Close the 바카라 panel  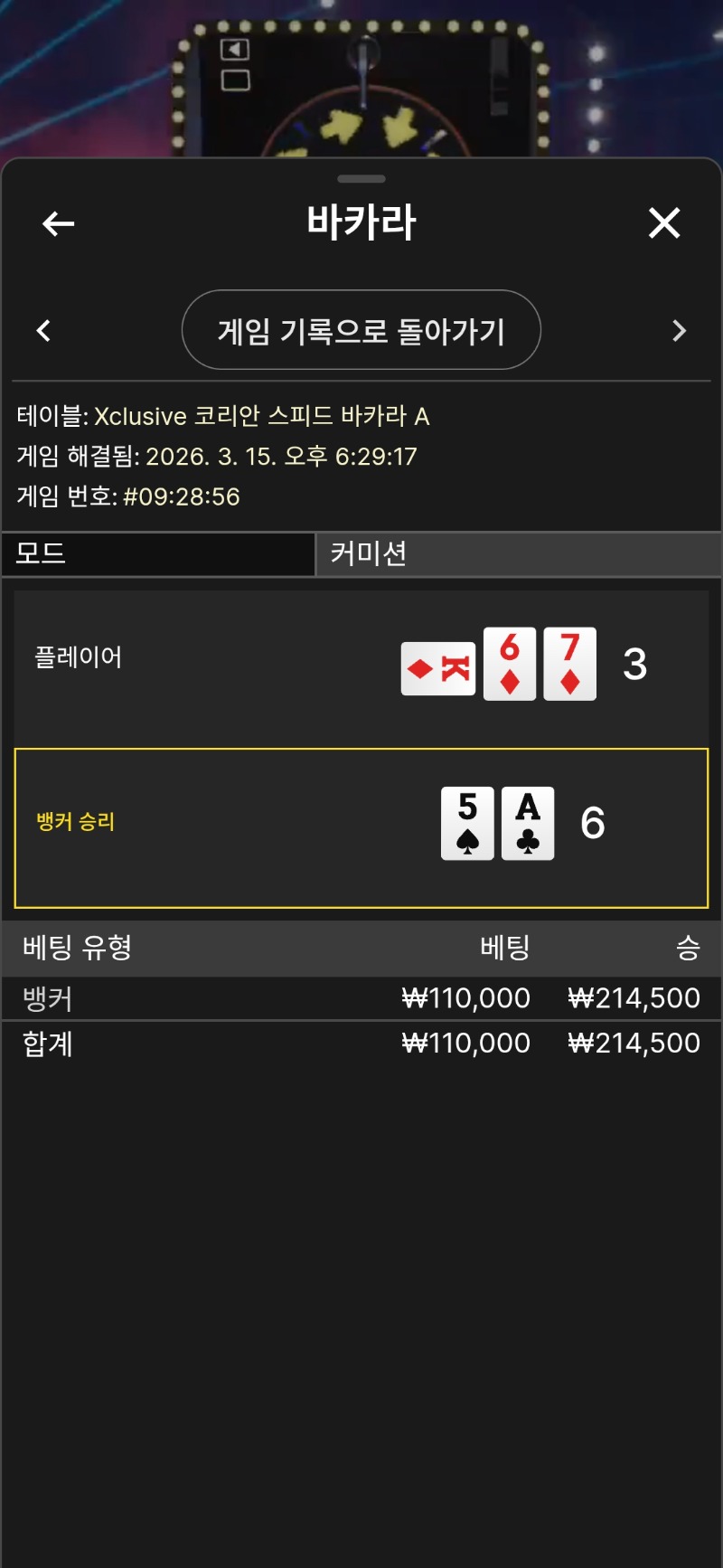664,222
